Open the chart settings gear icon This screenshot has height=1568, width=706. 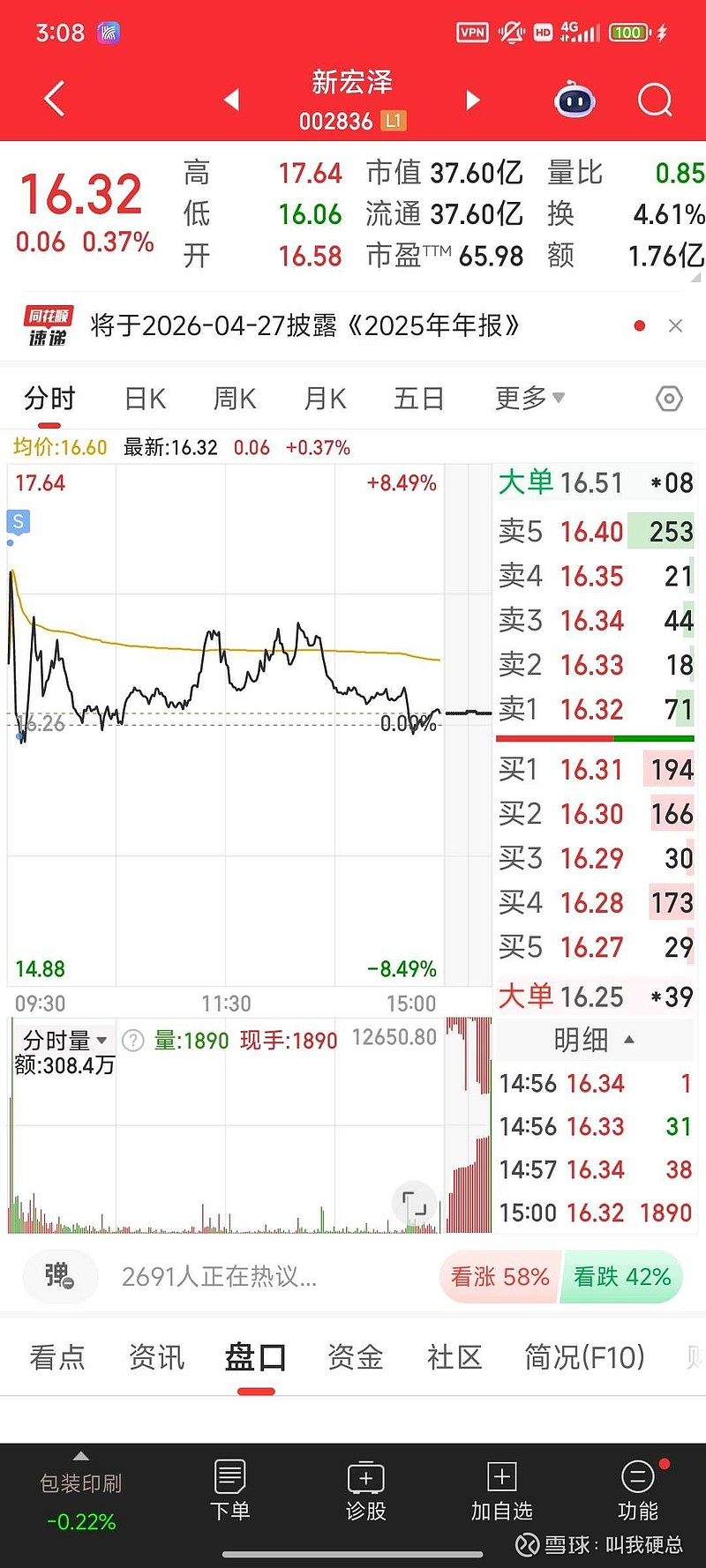[669, 399]
